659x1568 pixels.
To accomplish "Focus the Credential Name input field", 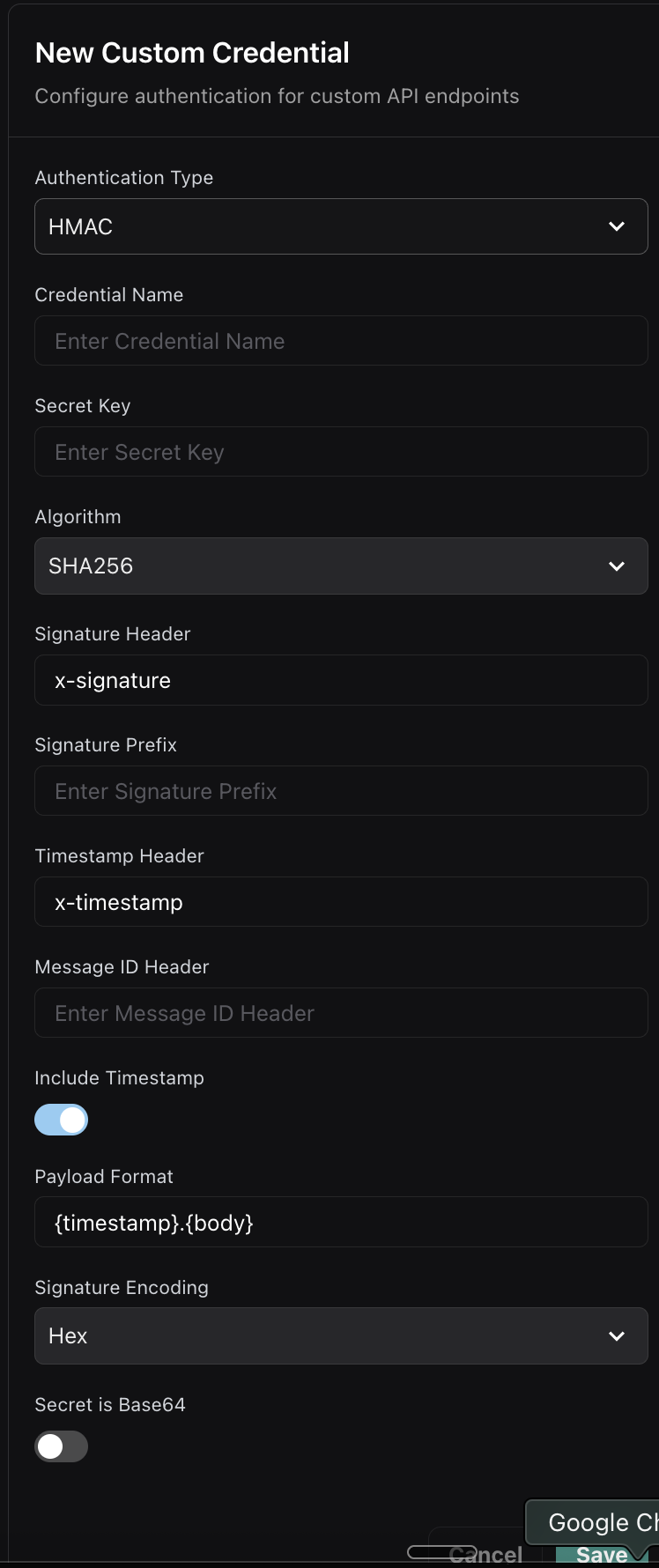I will (x=341, y=340).
